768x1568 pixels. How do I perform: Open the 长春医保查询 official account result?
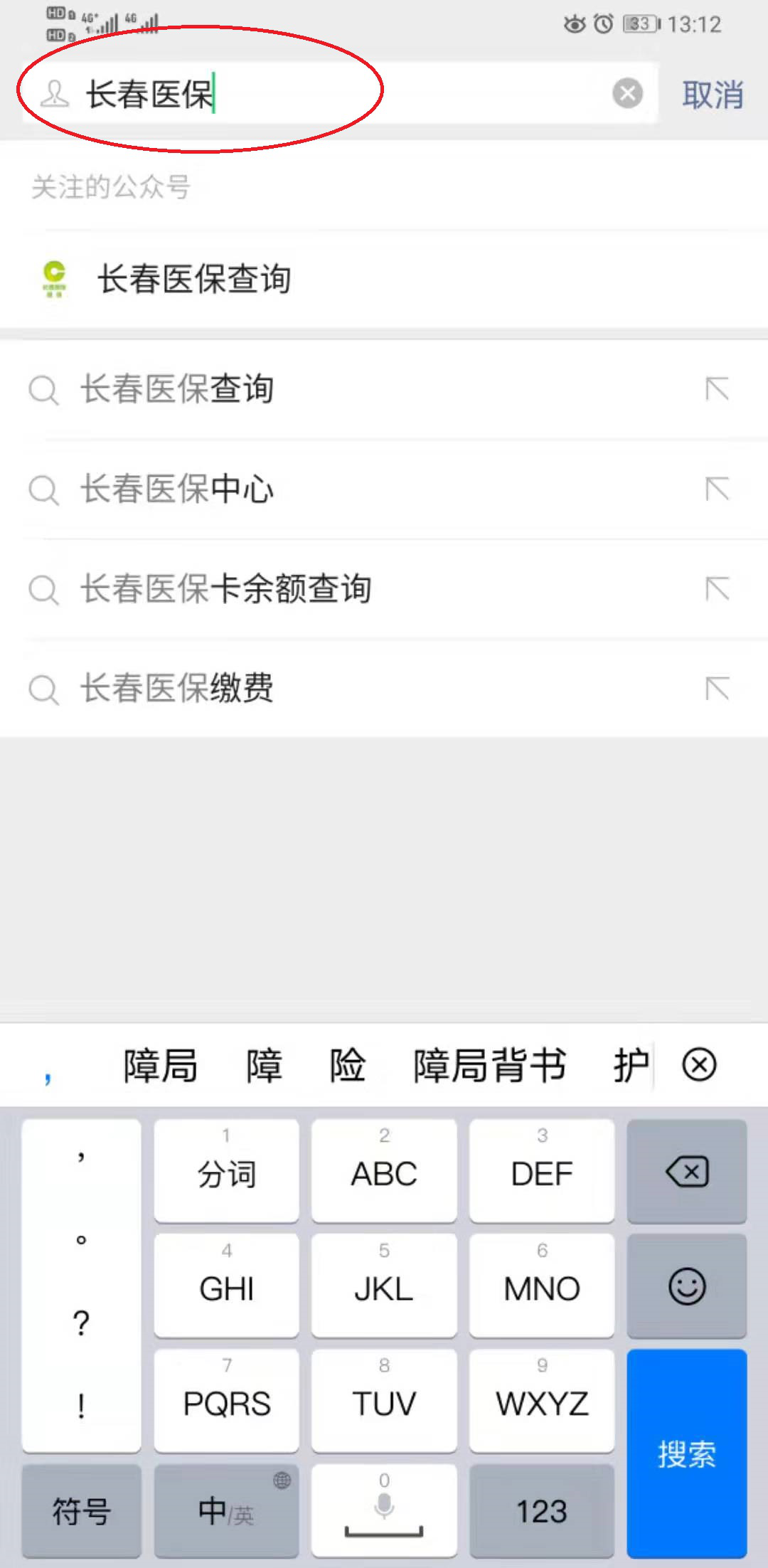click(x=194, y=279)
